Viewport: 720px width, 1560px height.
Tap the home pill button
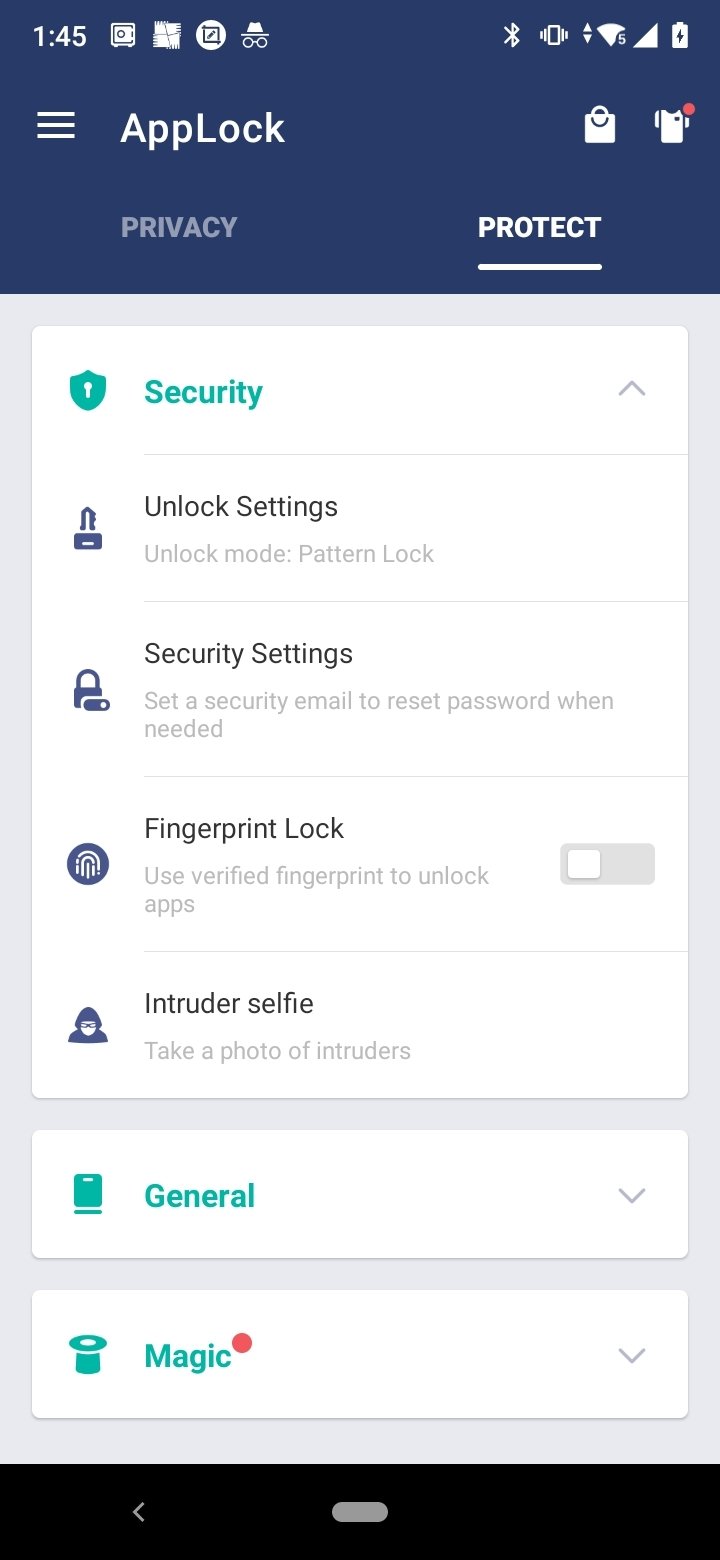(x=360, y=1512)
